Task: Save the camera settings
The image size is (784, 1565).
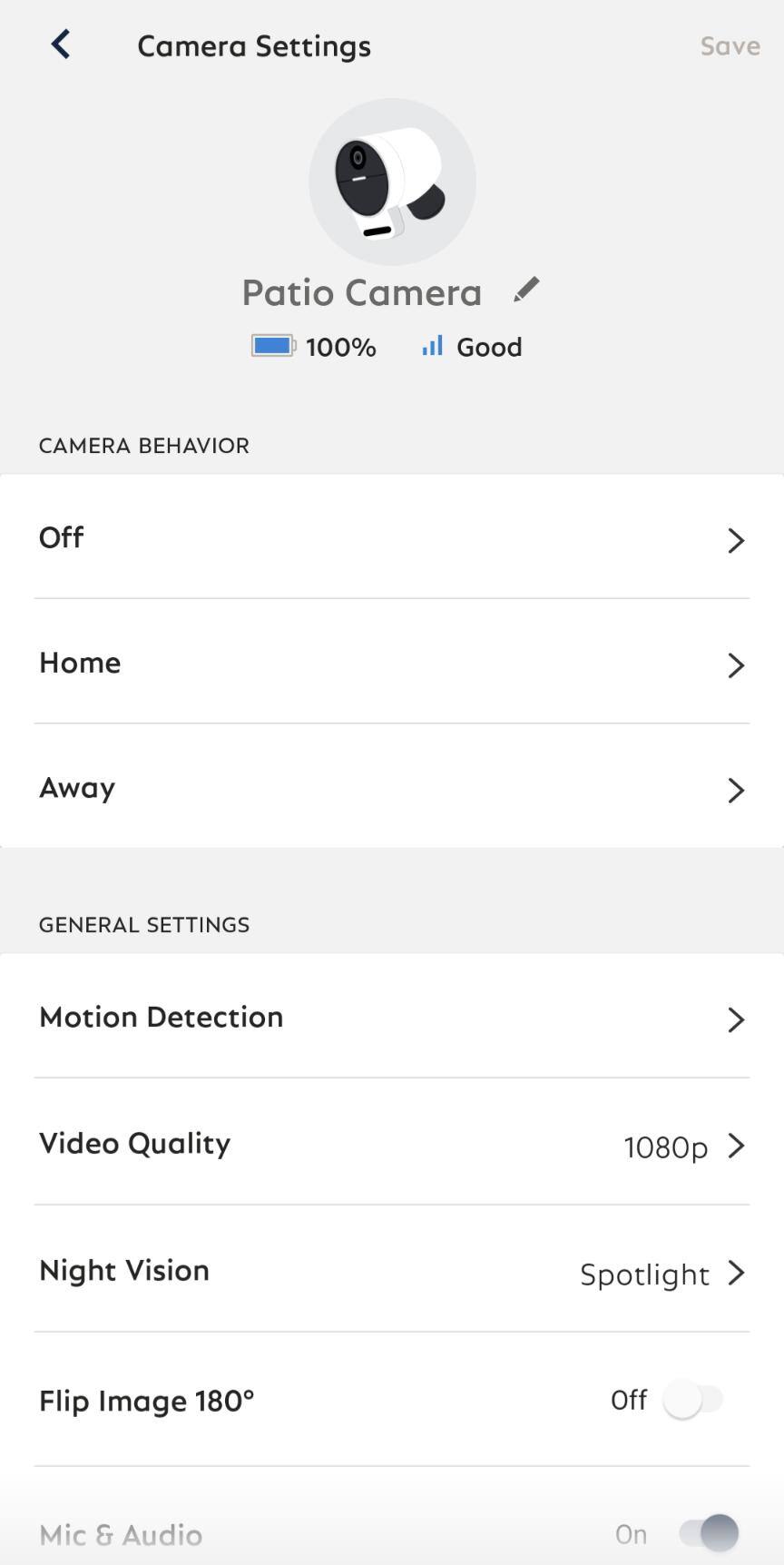Action: (730, 46)
